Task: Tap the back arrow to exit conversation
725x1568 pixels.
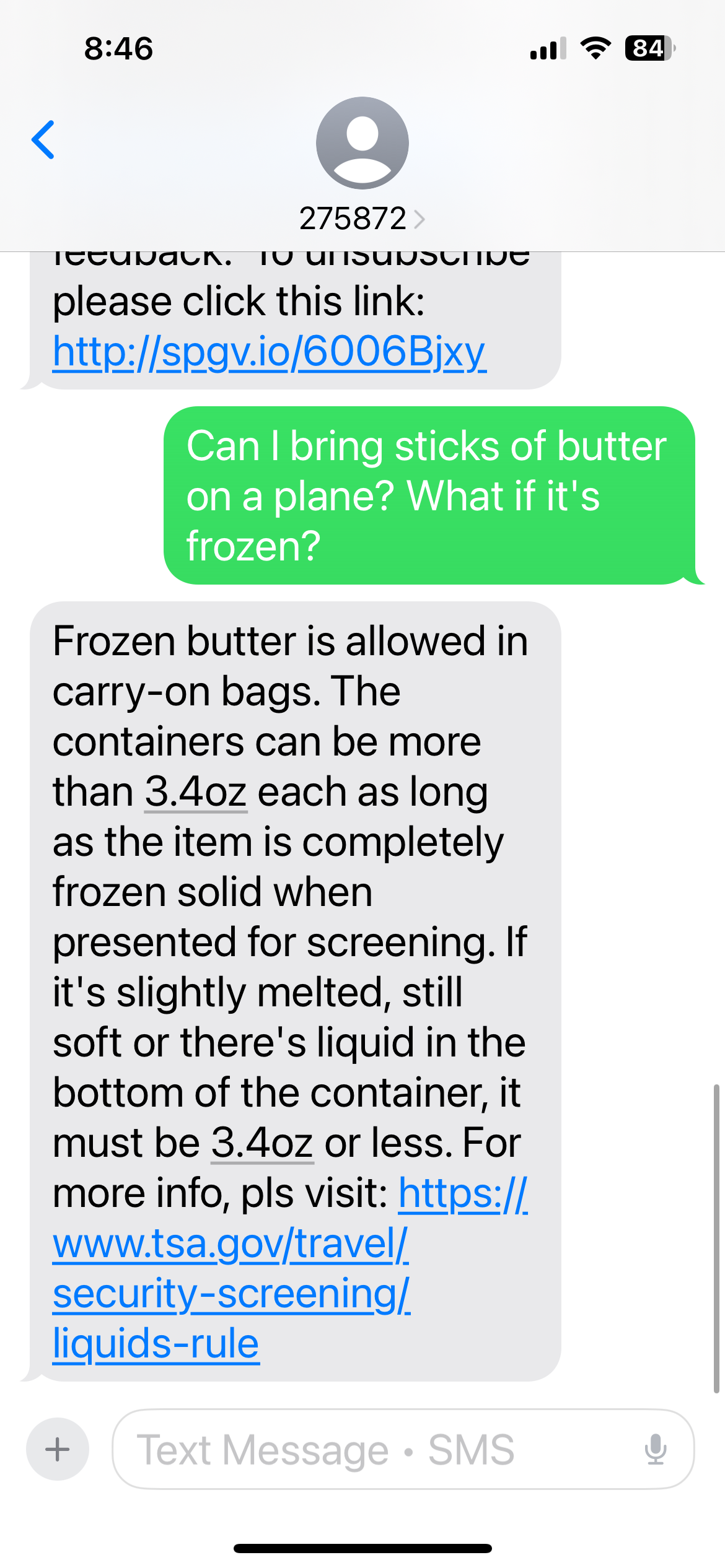Action: click(43, 141)
